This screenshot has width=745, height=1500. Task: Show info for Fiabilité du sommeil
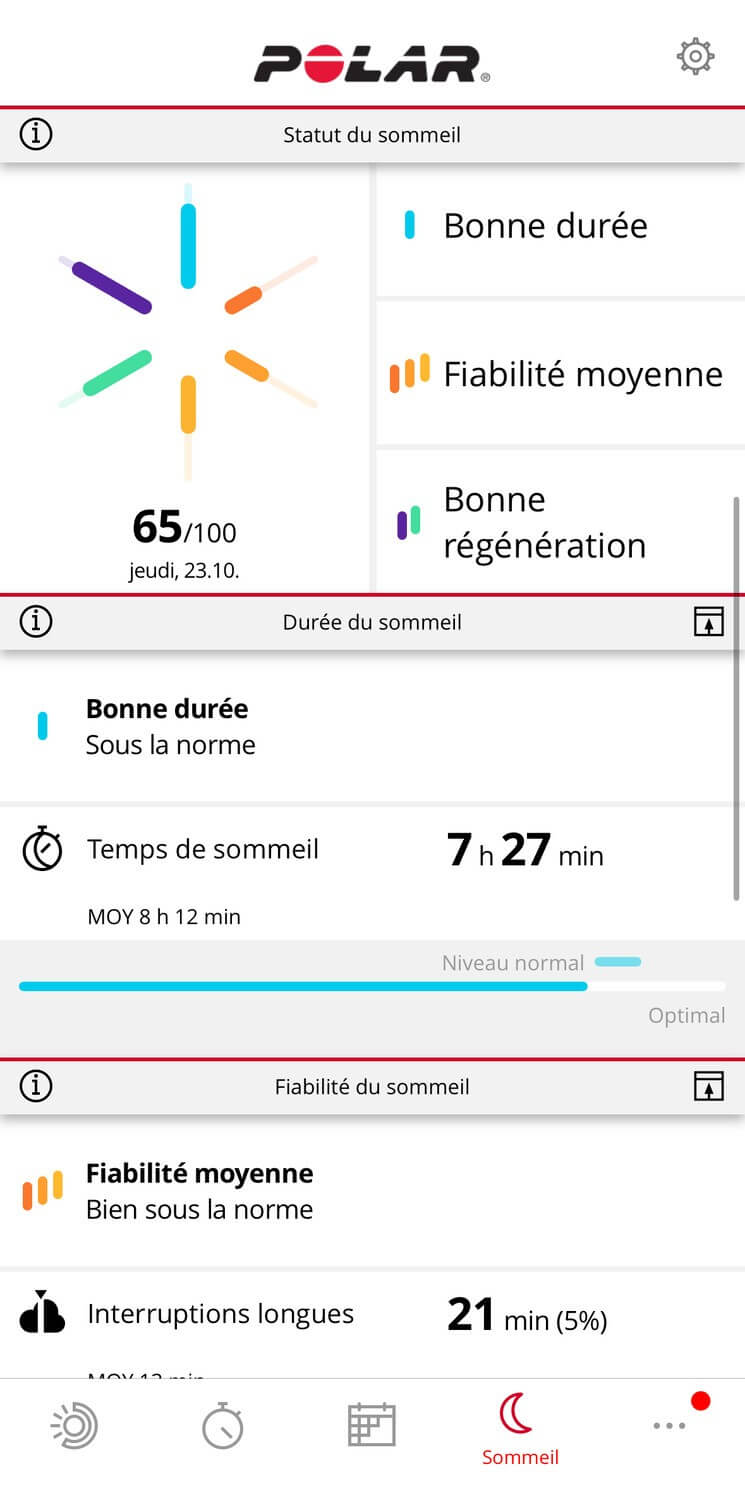point(36,1086)
